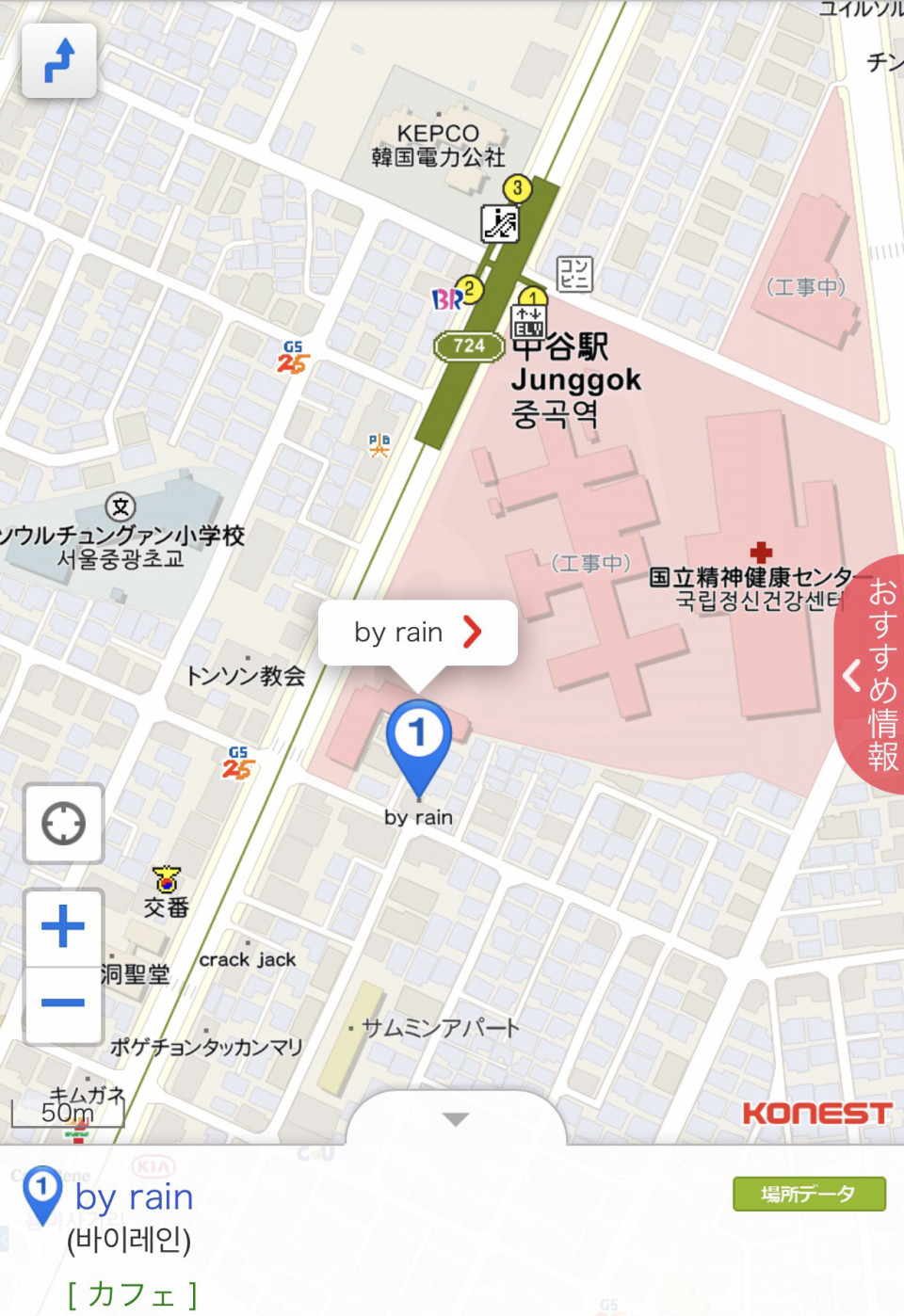Zoom out with the minus button
Screen dimensions: 904x1316
pos(63,1003)
